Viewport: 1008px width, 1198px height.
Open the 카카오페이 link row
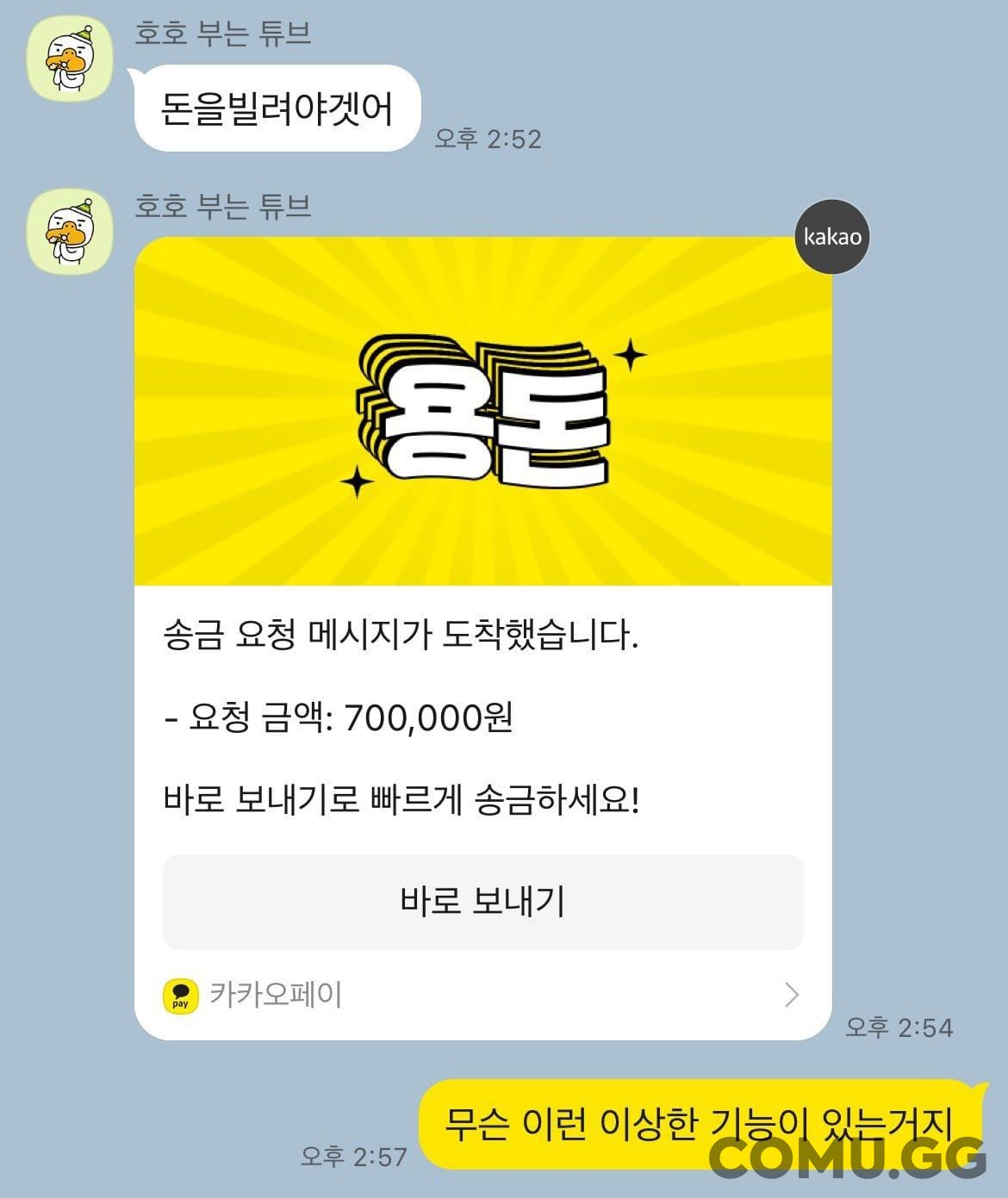pos(482,996)
